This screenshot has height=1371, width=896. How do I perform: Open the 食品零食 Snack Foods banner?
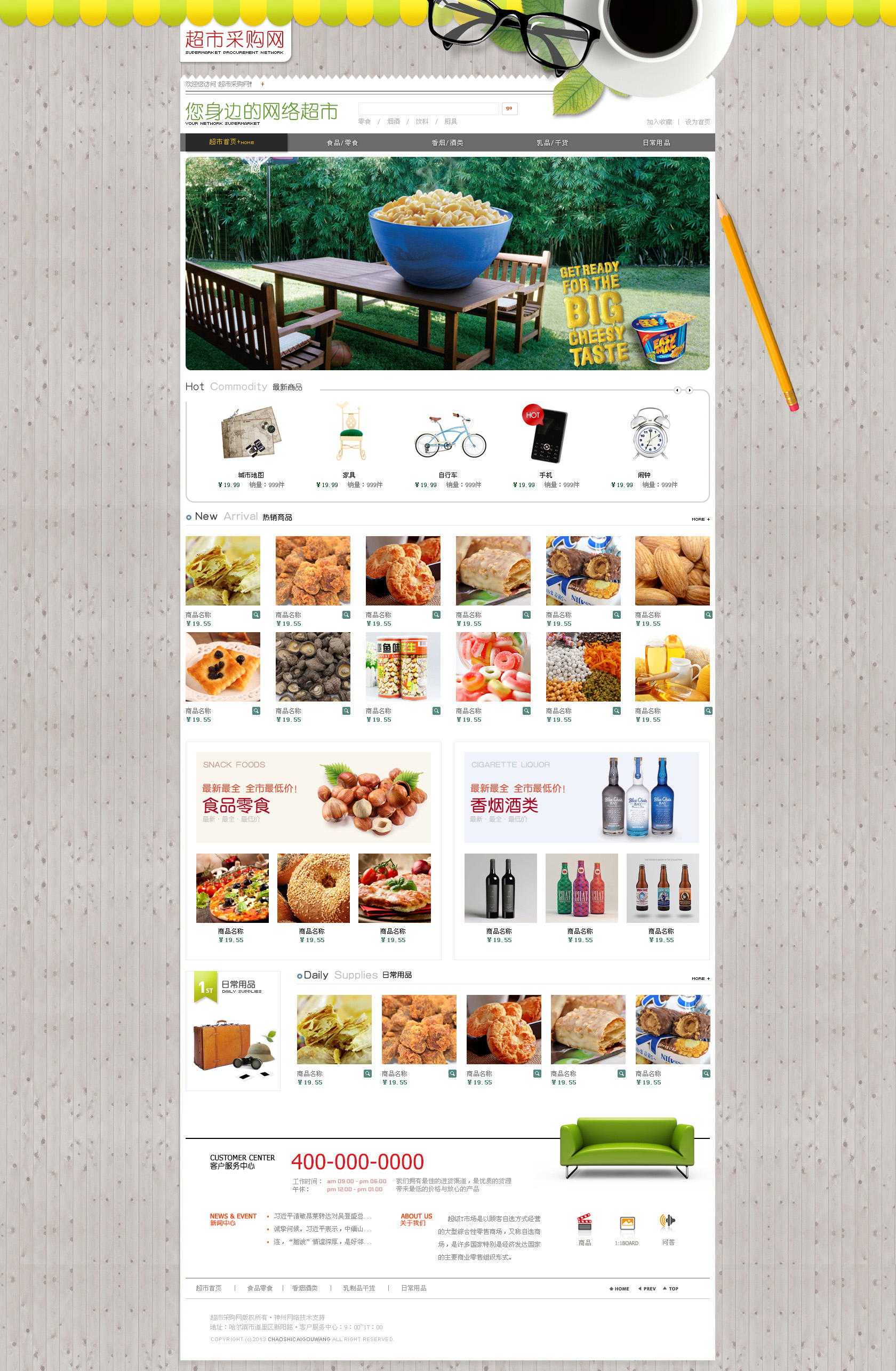(x=313, y=797)
